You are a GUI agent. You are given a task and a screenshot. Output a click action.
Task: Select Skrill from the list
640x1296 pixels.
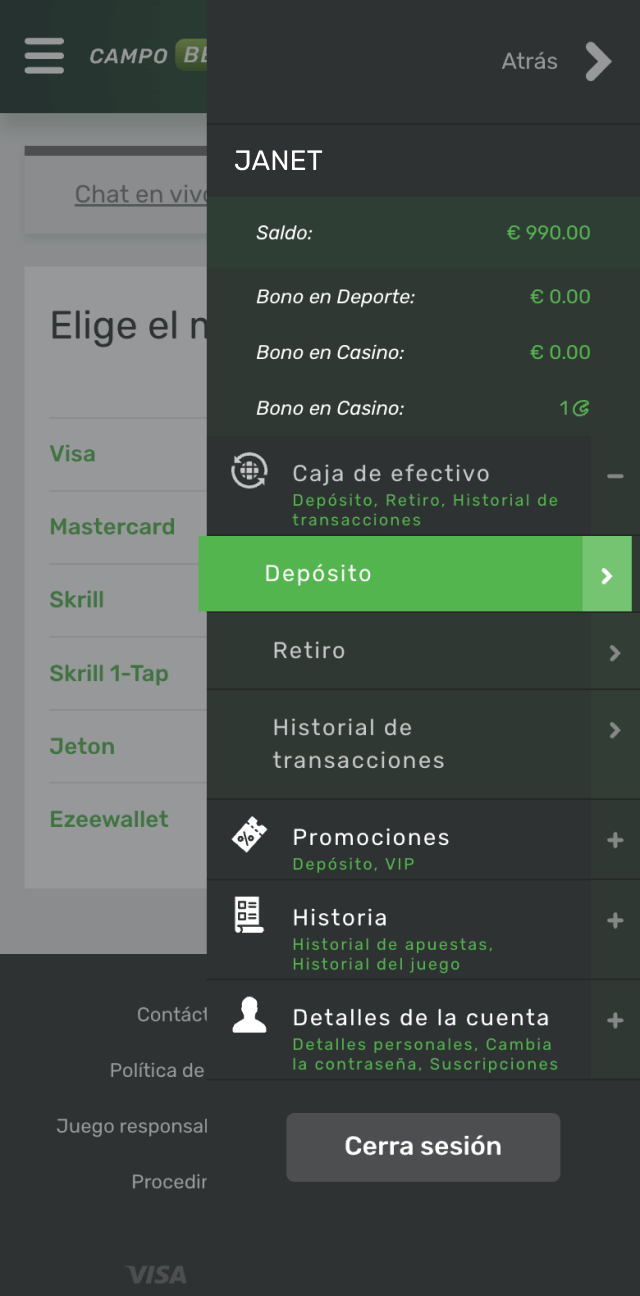pos(77,600)
